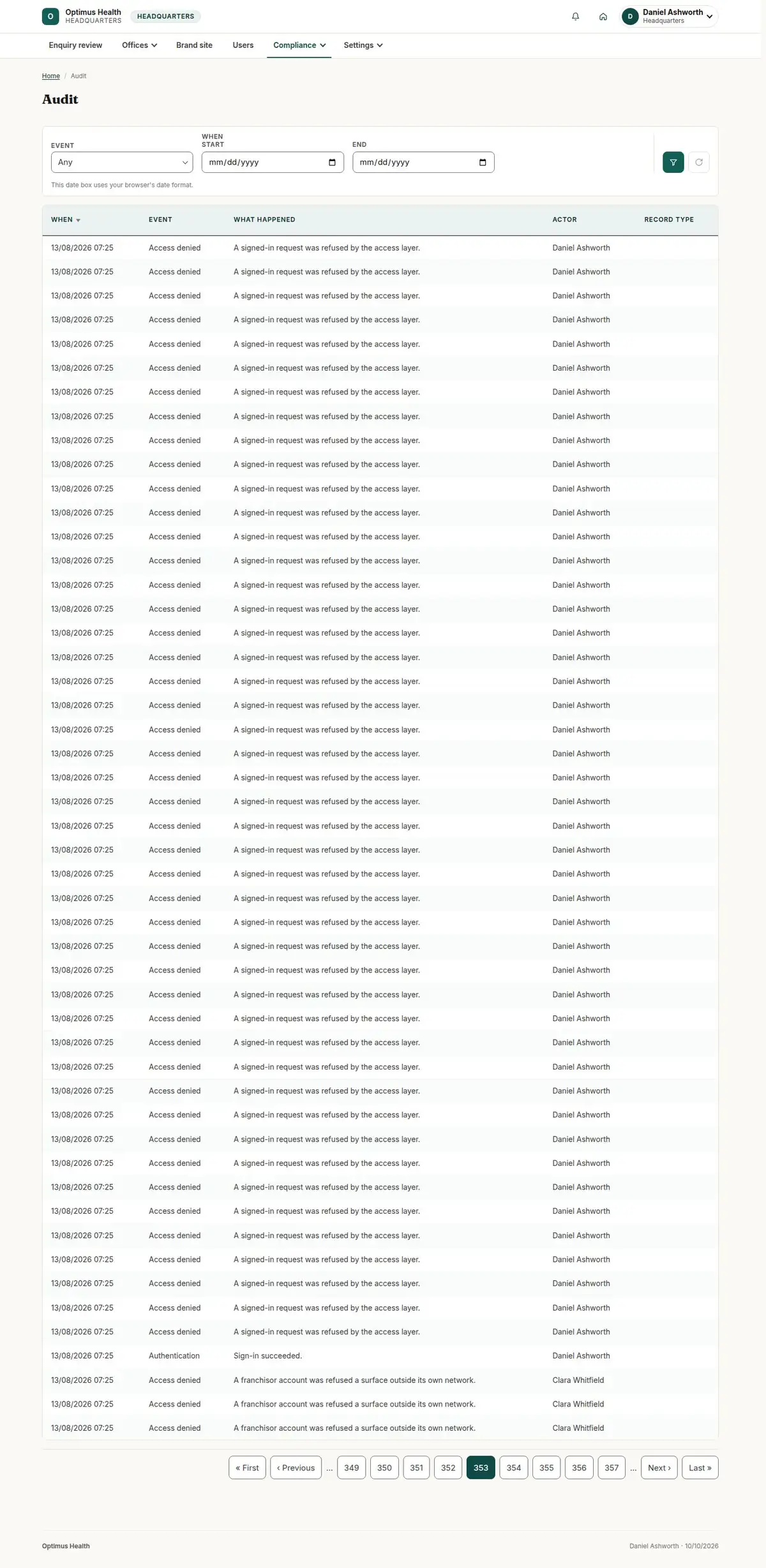Reset filters with the refresh icon

(x=698, y=162)
